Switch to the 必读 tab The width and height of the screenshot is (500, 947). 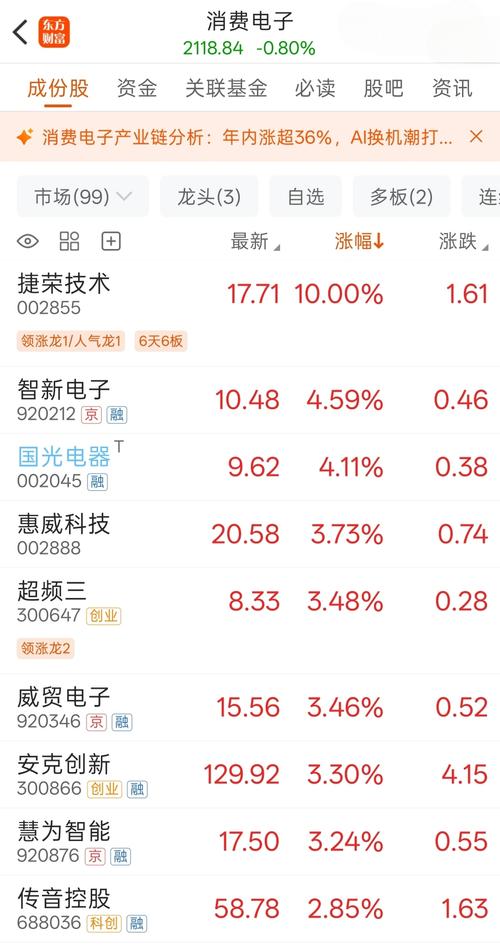[315, 89]
